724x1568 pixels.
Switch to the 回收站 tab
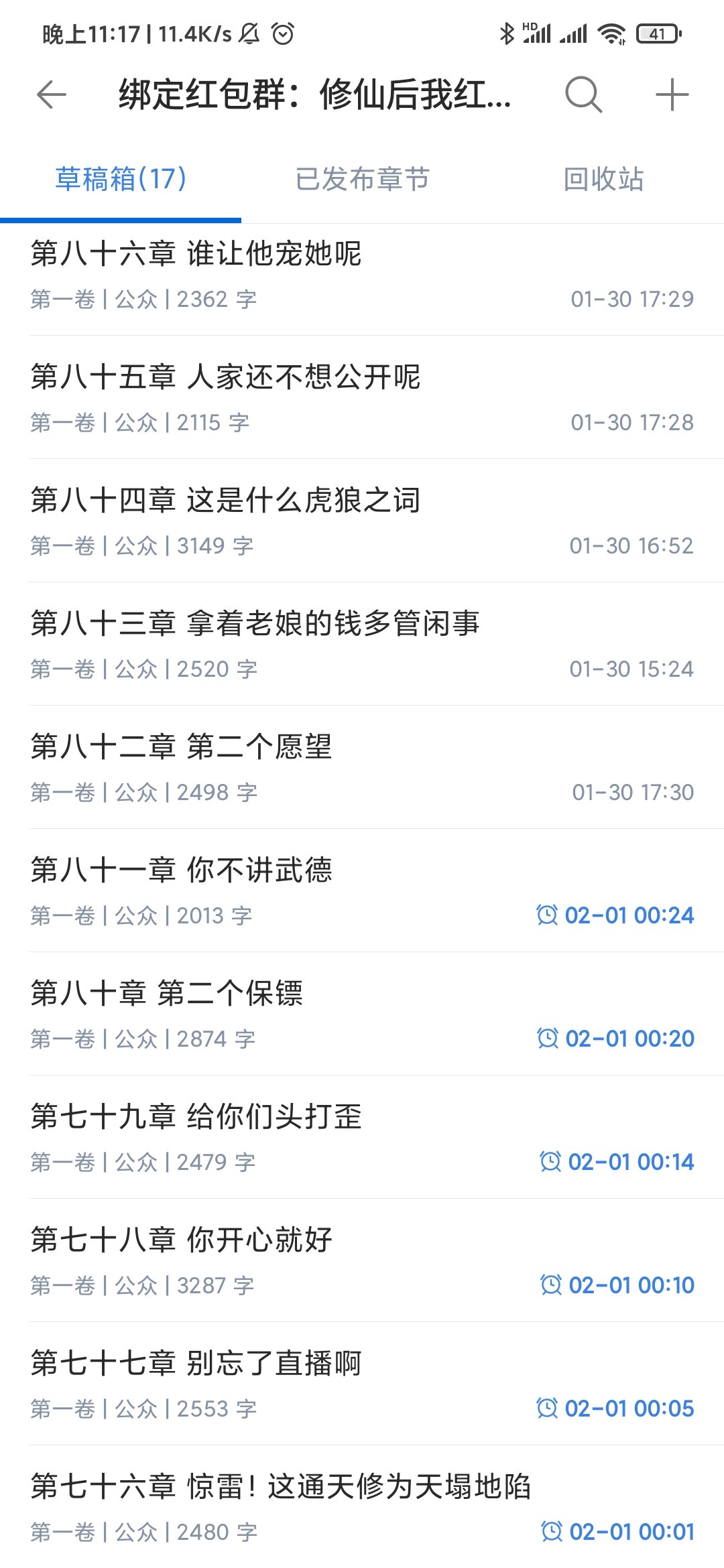click(603, 179)
